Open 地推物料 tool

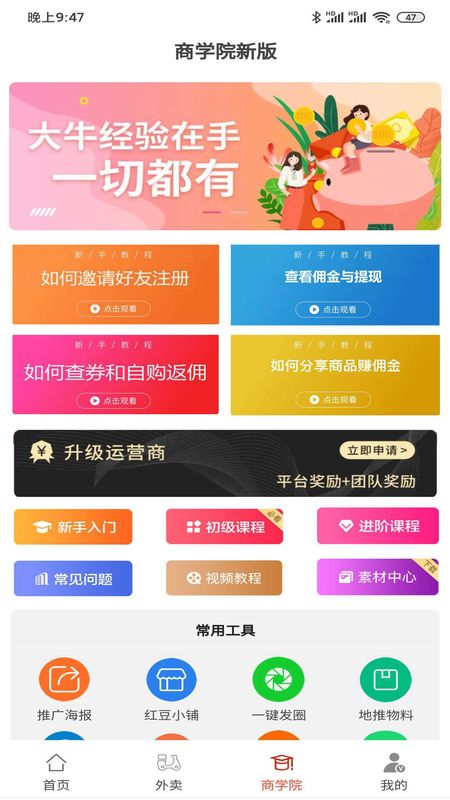pyautogui.click(x=386, y=689)
